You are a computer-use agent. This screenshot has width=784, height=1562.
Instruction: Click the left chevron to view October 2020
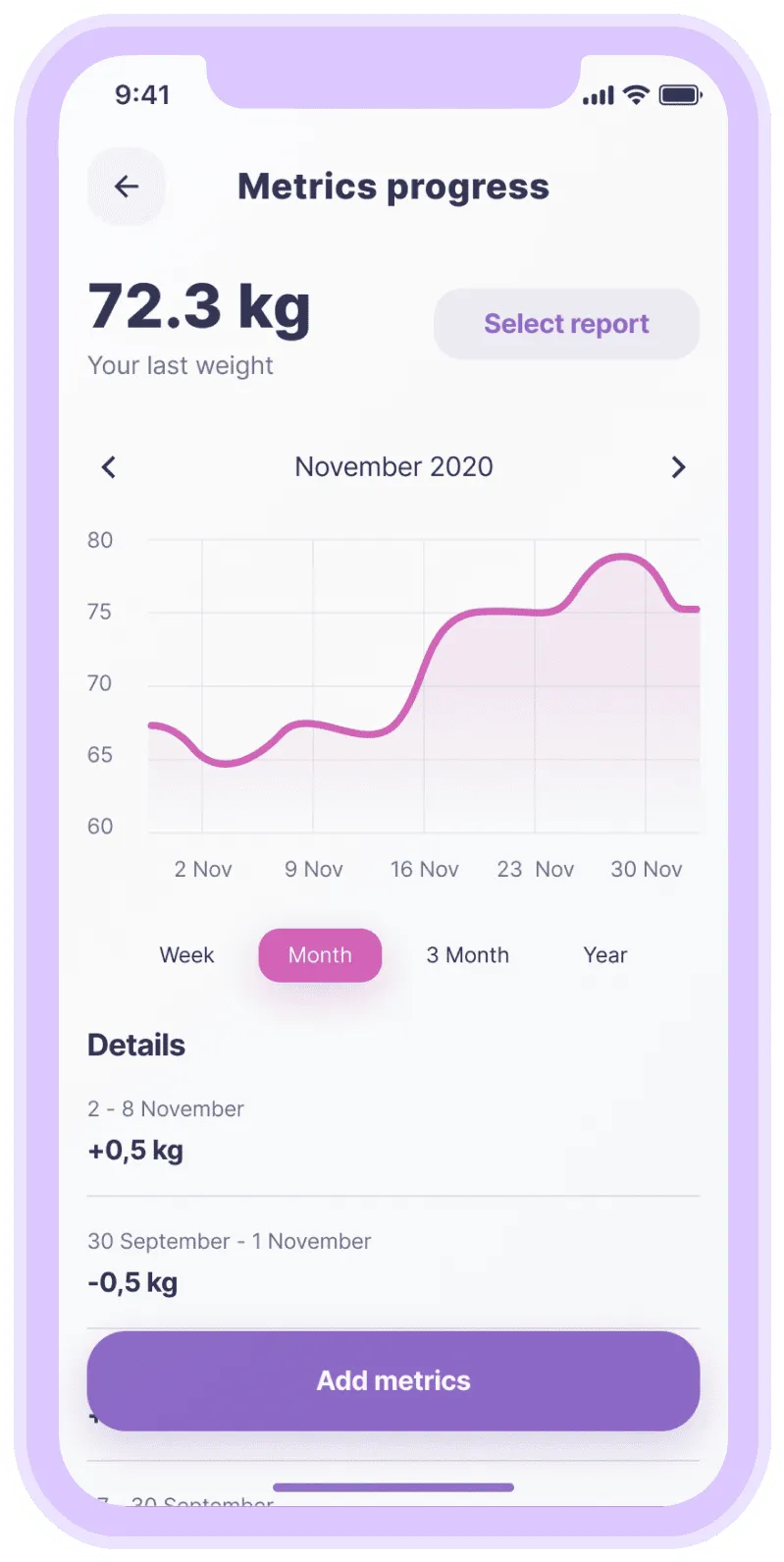[108, 467]
